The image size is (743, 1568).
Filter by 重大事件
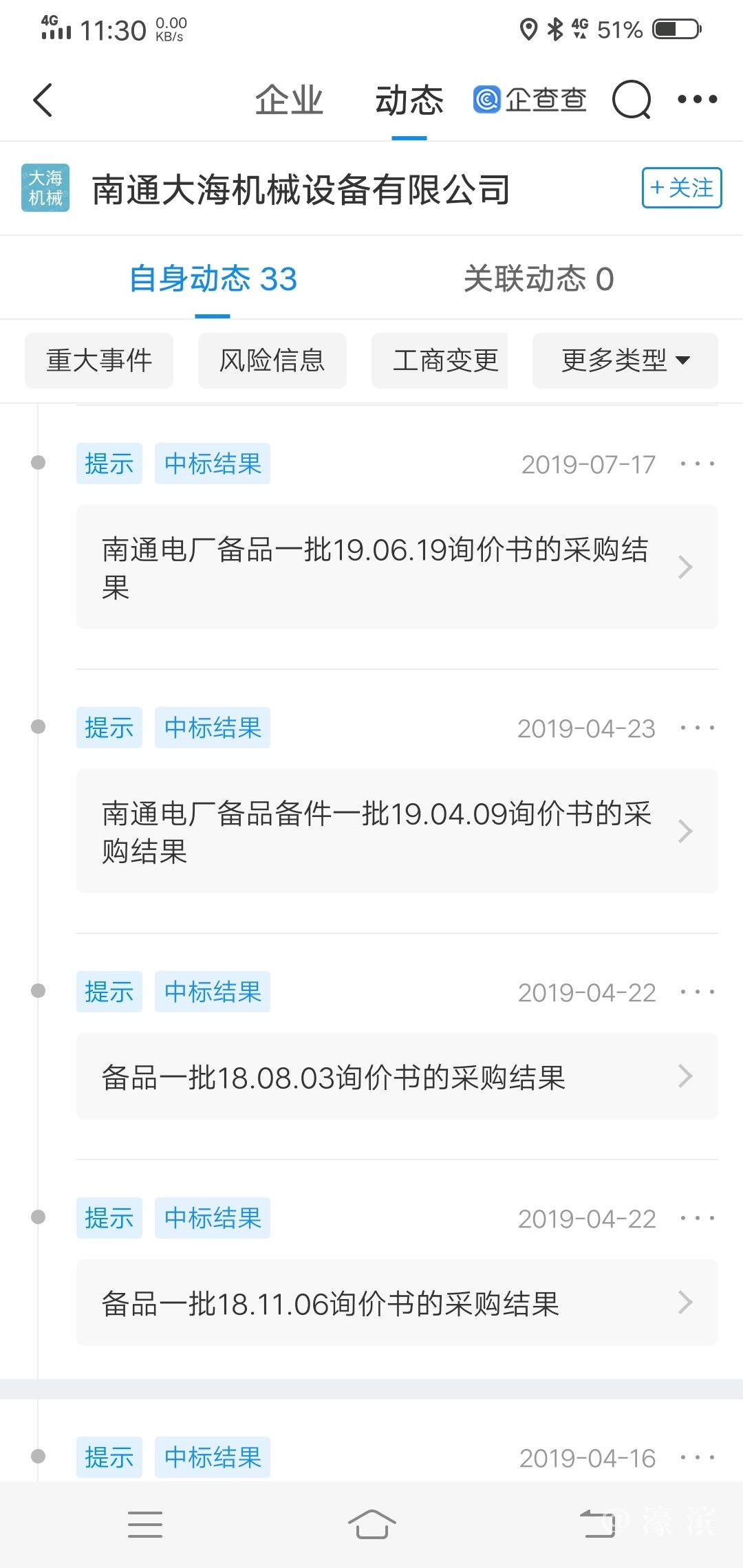[99, 360]
